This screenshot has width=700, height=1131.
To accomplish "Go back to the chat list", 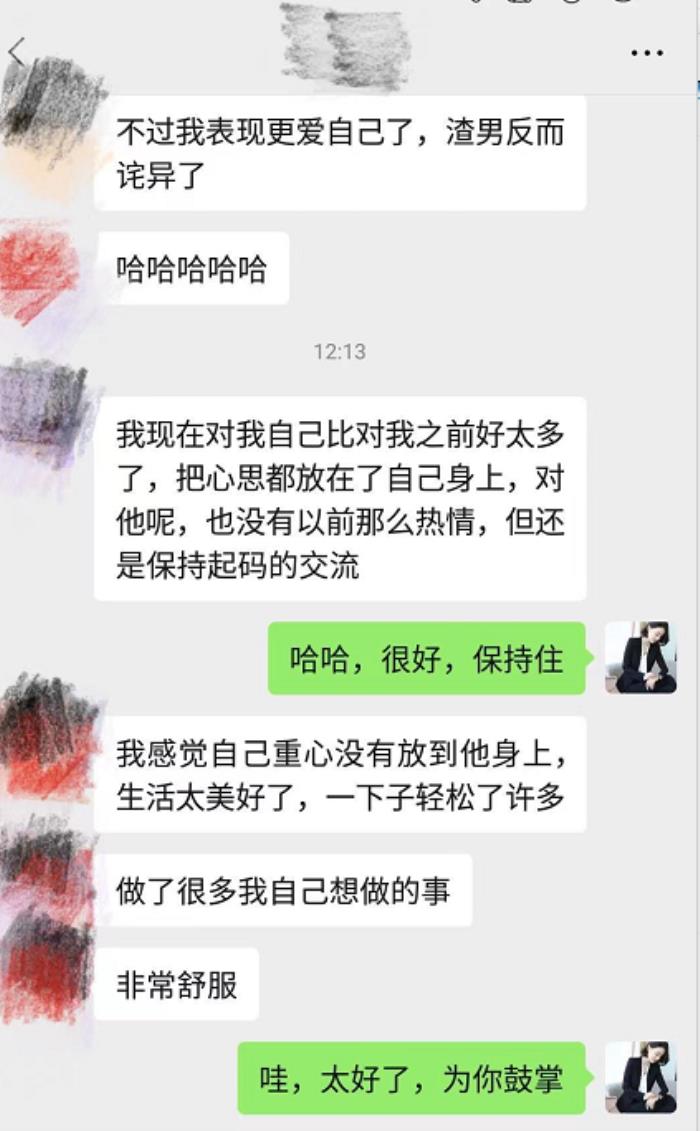I will 17,53.
